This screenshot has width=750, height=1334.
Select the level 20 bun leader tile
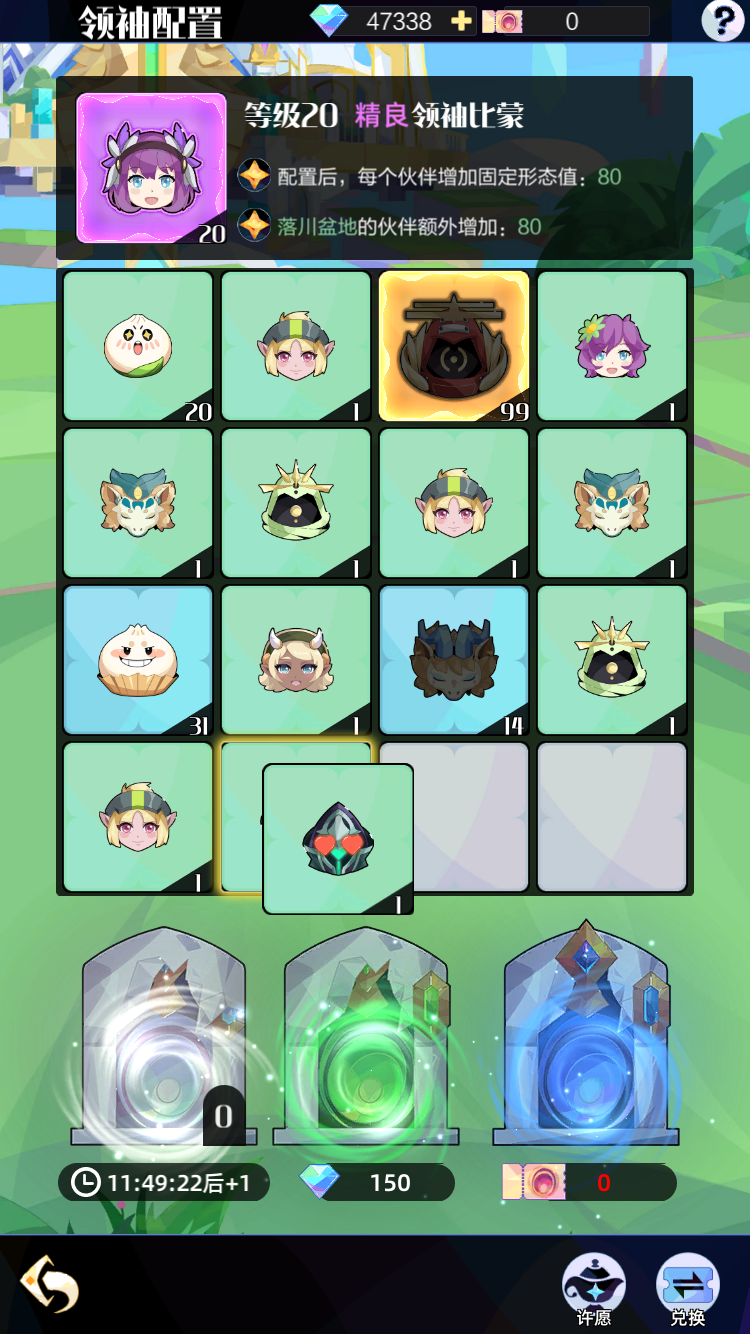click(138, 346)
